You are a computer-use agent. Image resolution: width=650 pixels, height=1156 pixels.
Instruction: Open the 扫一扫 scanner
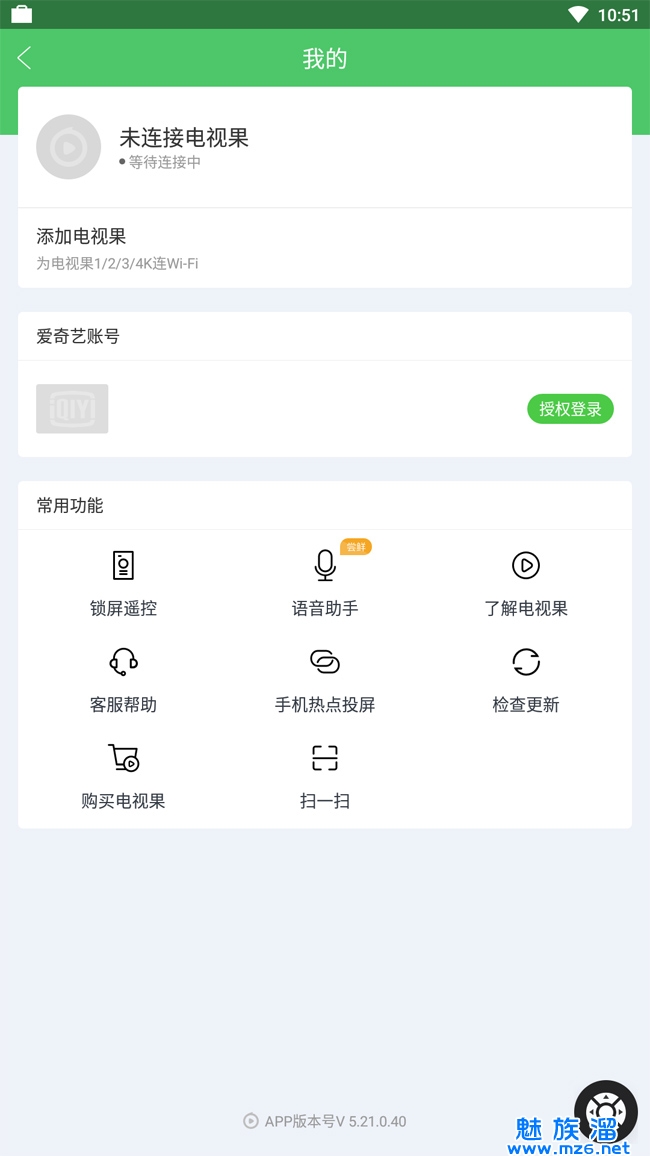point(325,775)
